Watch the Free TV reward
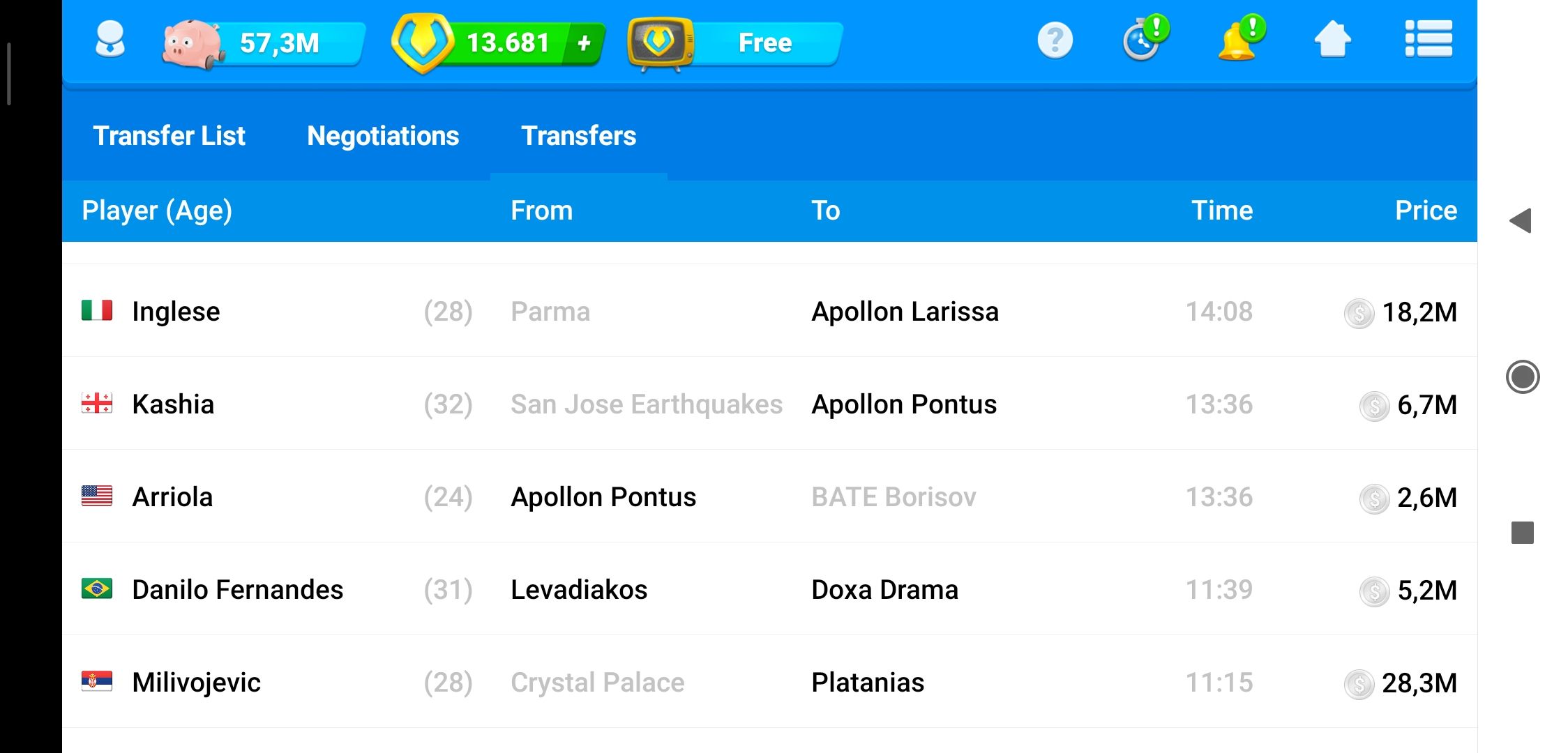The height and width of the screenshot is (753, 1568). tap(736, 43)
